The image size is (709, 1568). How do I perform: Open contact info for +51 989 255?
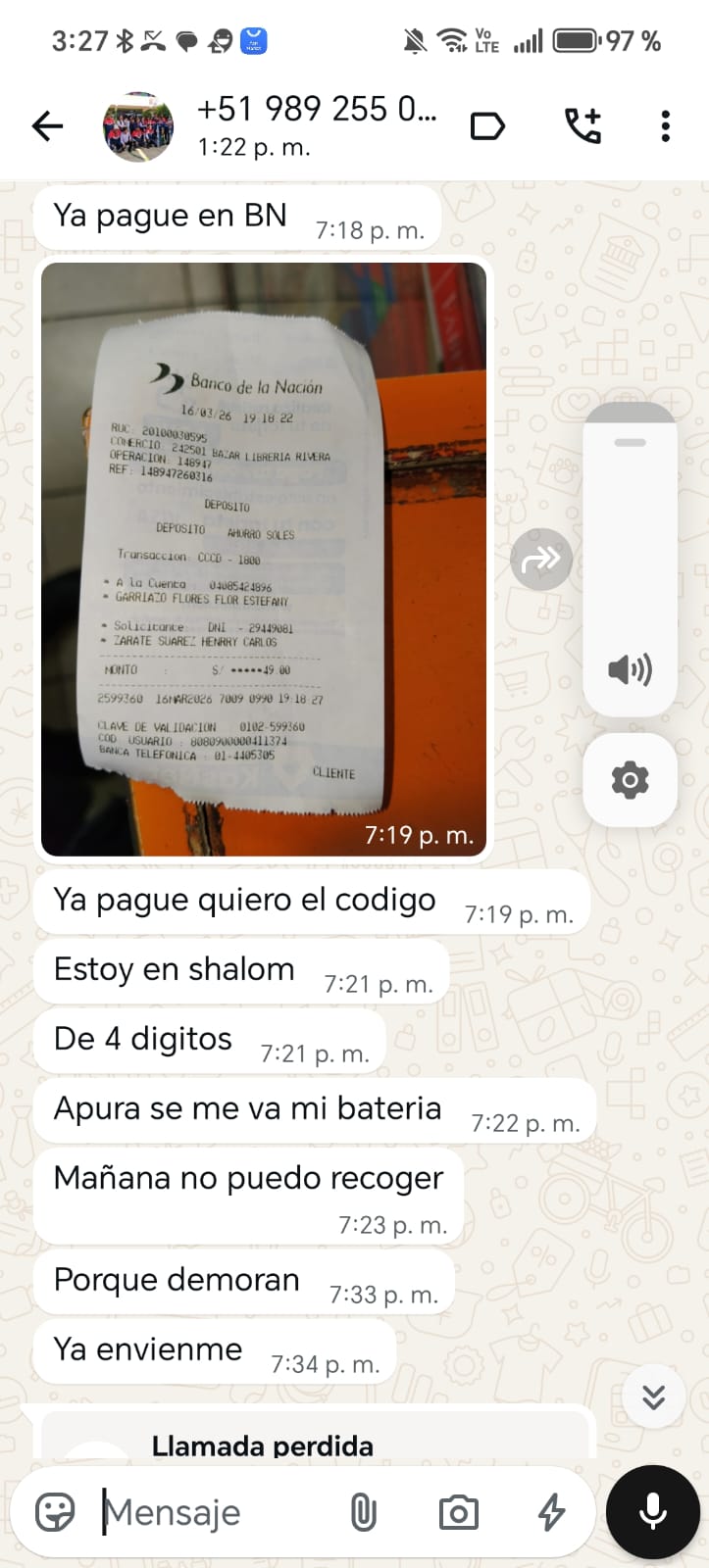pos(316,110)
